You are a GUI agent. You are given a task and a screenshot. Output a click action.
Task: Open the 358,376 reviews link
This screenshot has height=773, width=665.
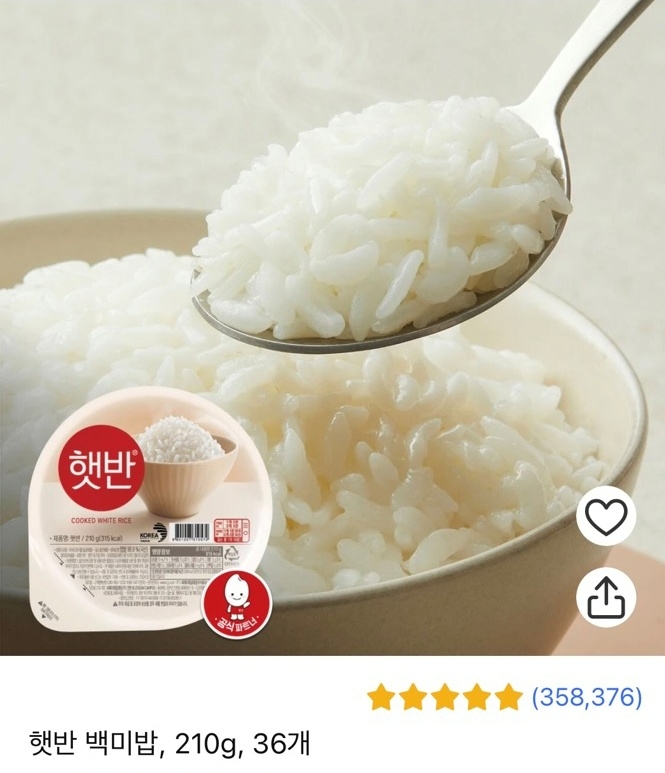pos(586,696)
